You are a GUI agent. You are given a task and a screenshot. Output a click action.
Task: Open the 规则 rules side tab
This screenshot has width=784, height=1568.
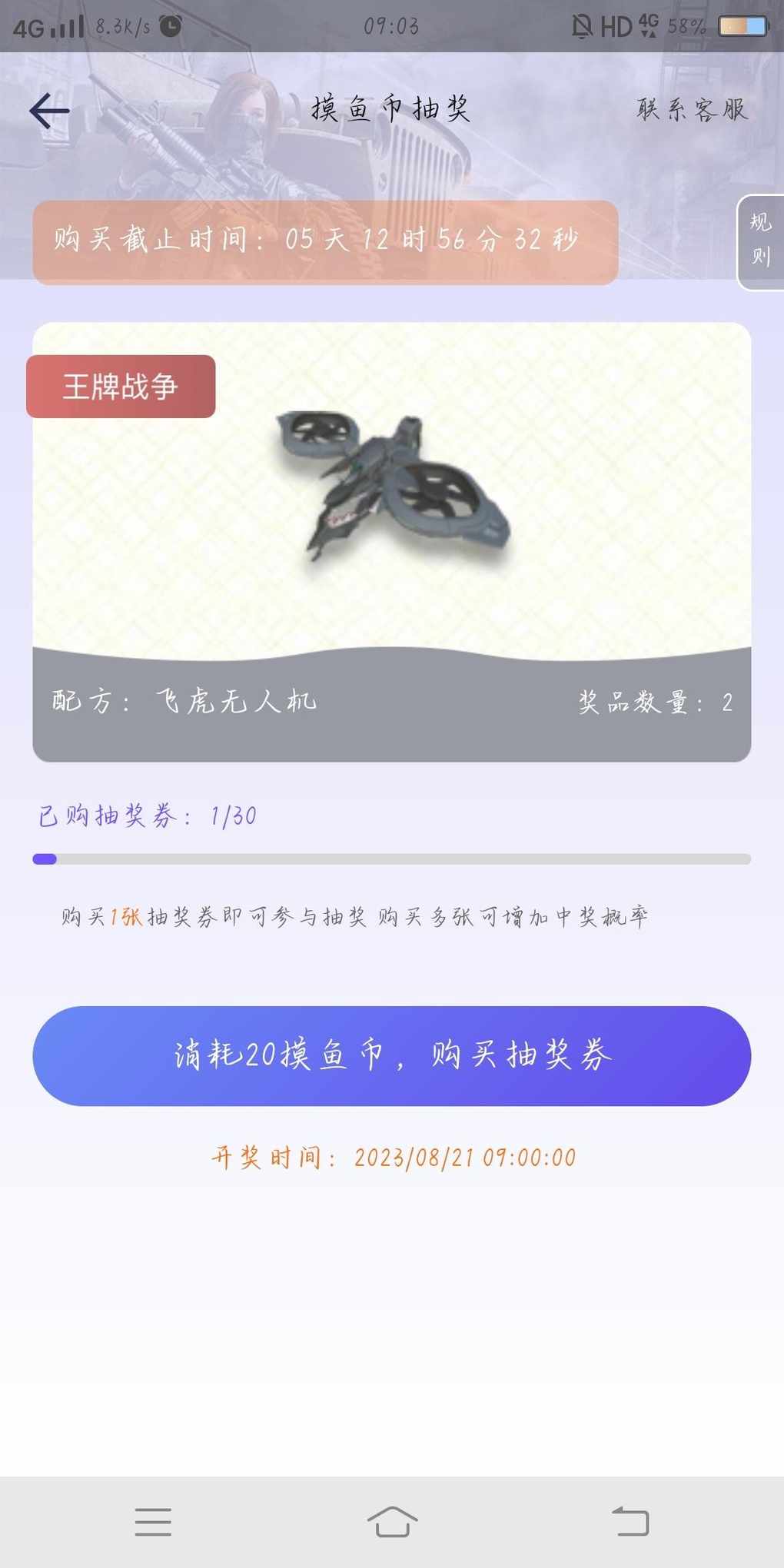[x=760, y=242]
